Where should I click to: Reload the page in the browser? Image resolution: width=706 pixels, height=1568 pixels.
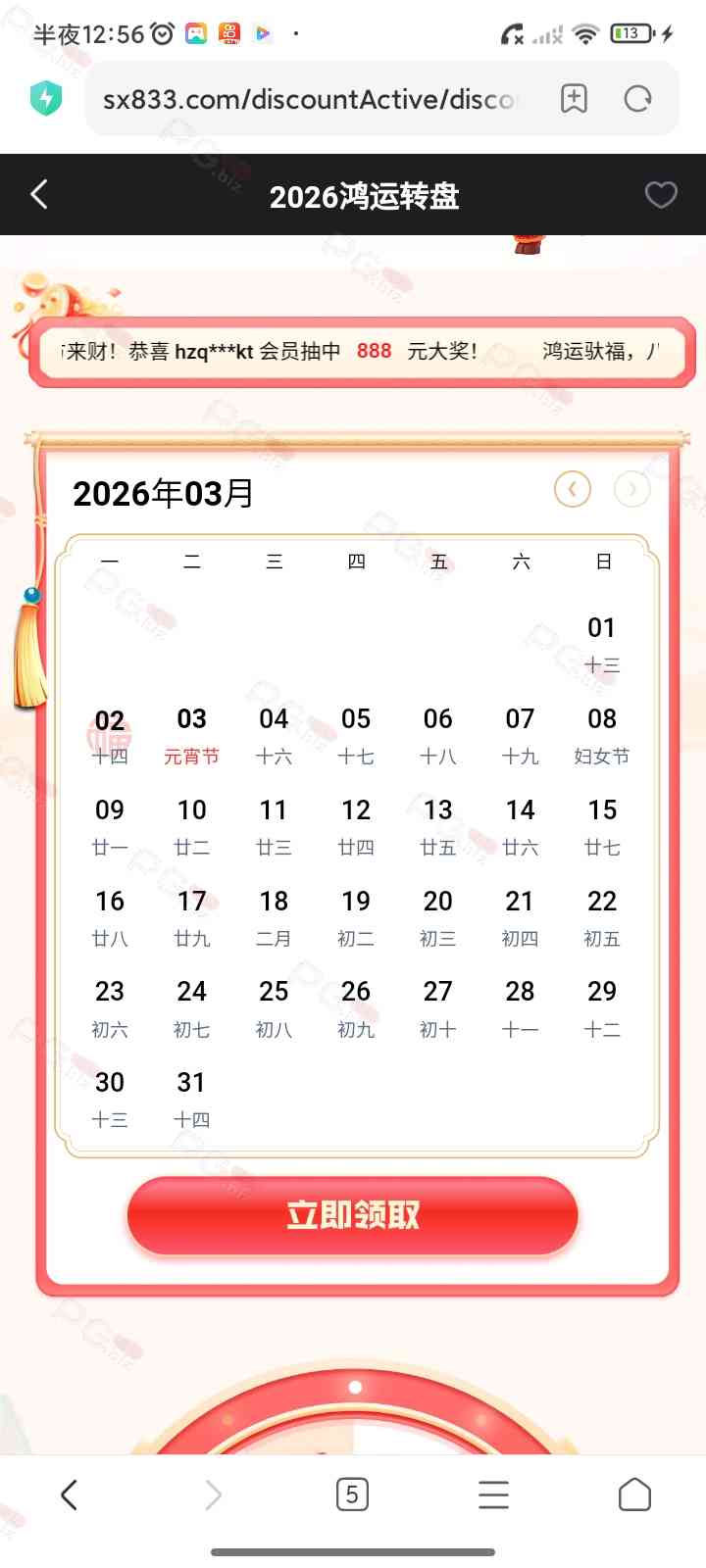[x=638, y=99]
